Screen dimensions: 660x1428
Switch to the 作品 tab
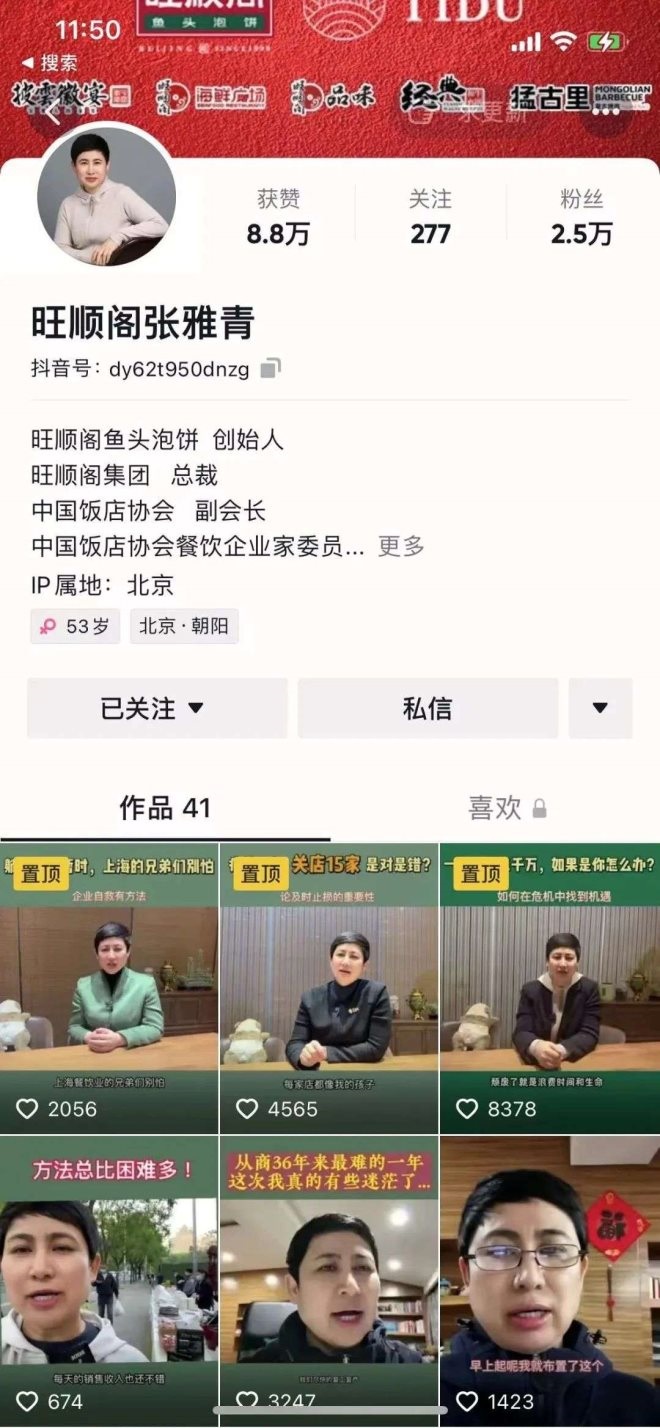pos(165,808)
